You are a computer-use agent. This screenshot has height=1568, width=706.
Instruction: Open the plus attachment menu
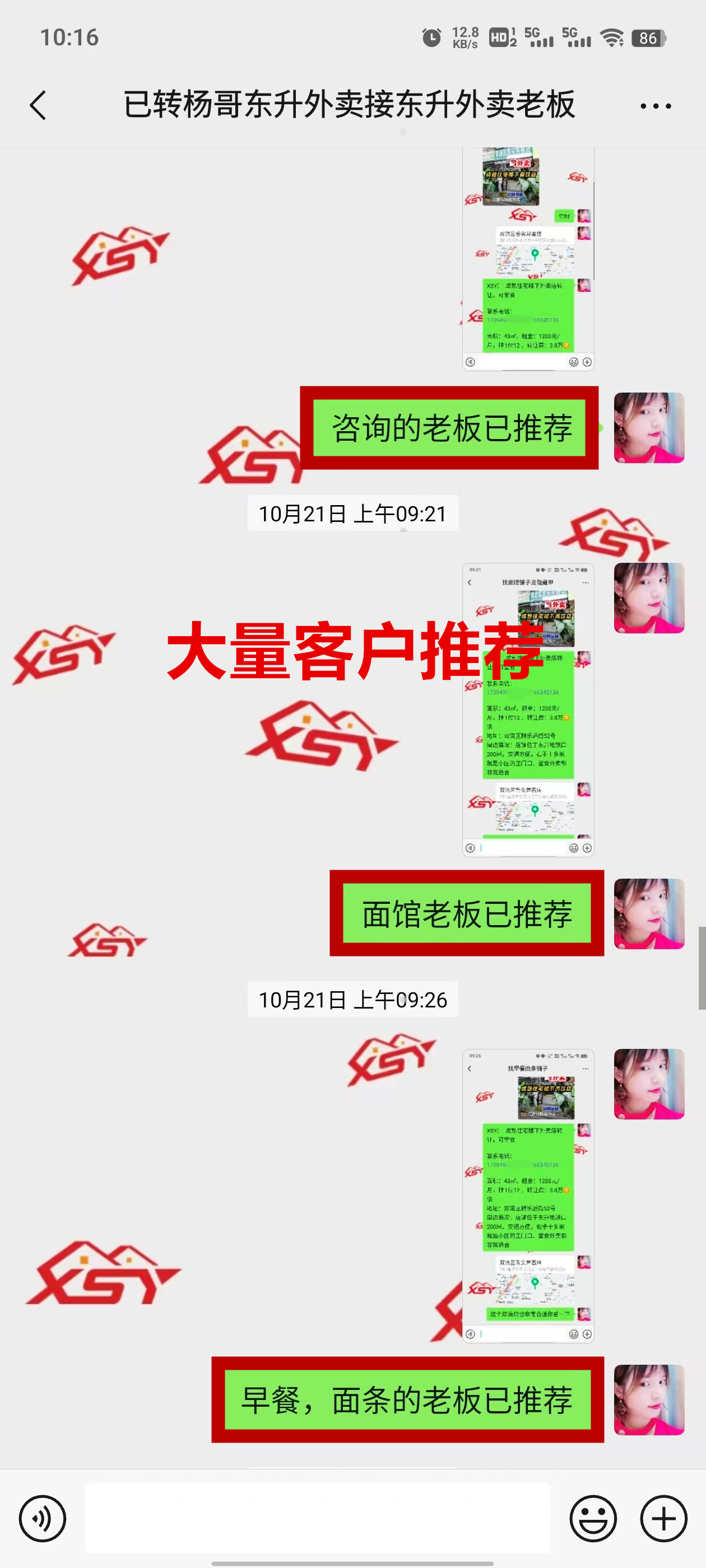click(663, 1518)
